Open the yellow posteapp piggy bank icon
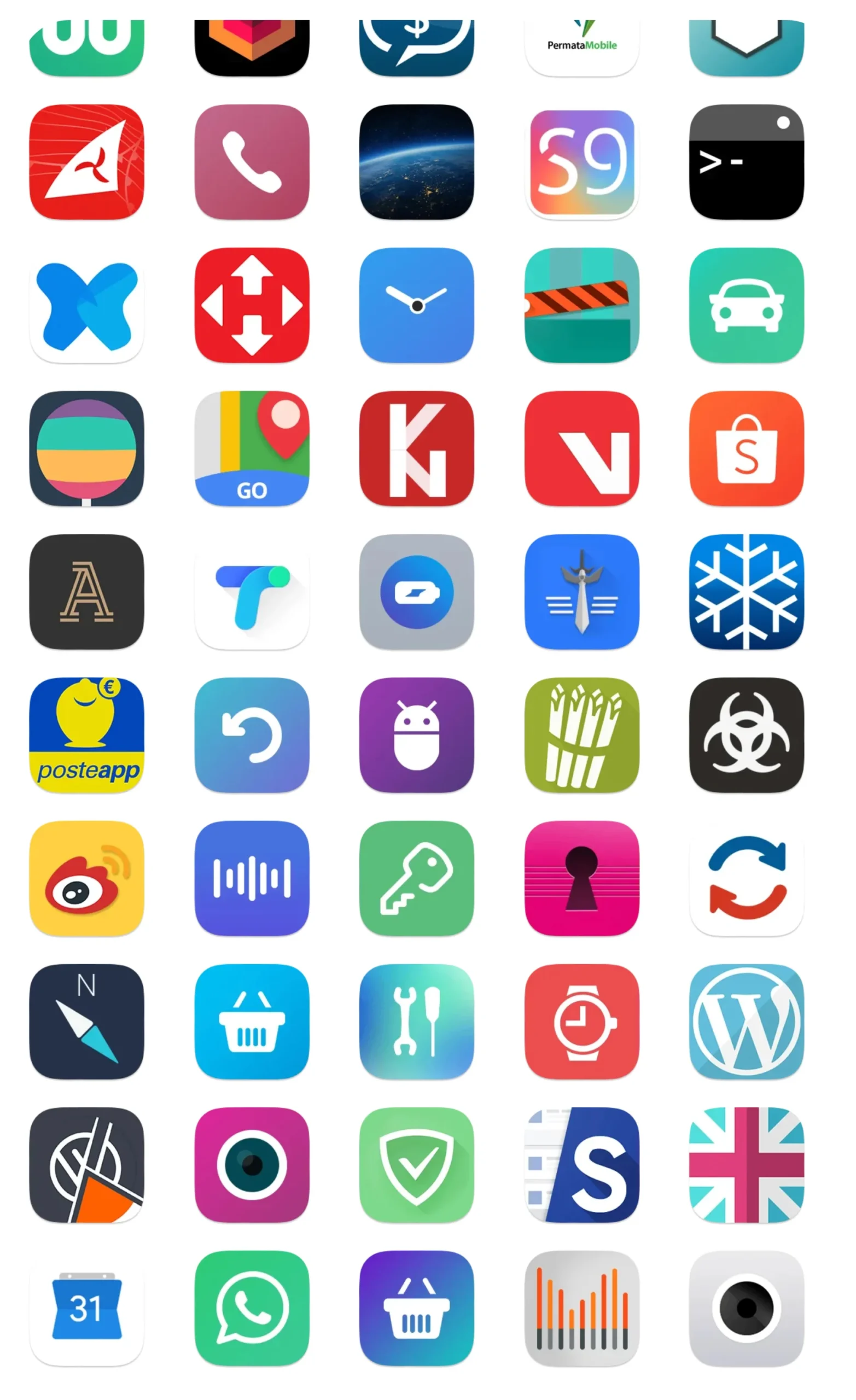The height and width of the screenshot is (1400, 856). [86, 736]
